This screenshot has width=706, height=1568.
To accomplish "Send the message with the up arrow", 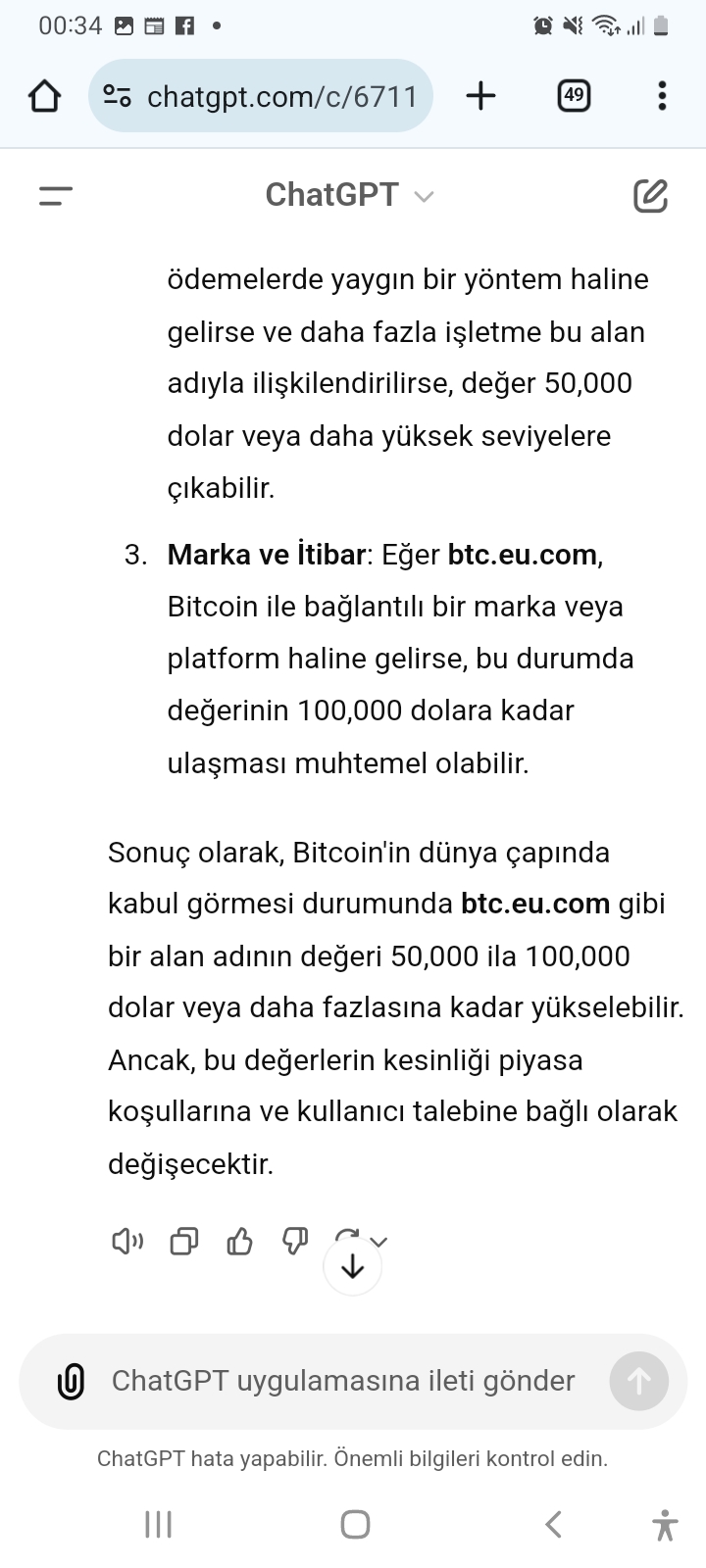I will (x=639, y=1381).
